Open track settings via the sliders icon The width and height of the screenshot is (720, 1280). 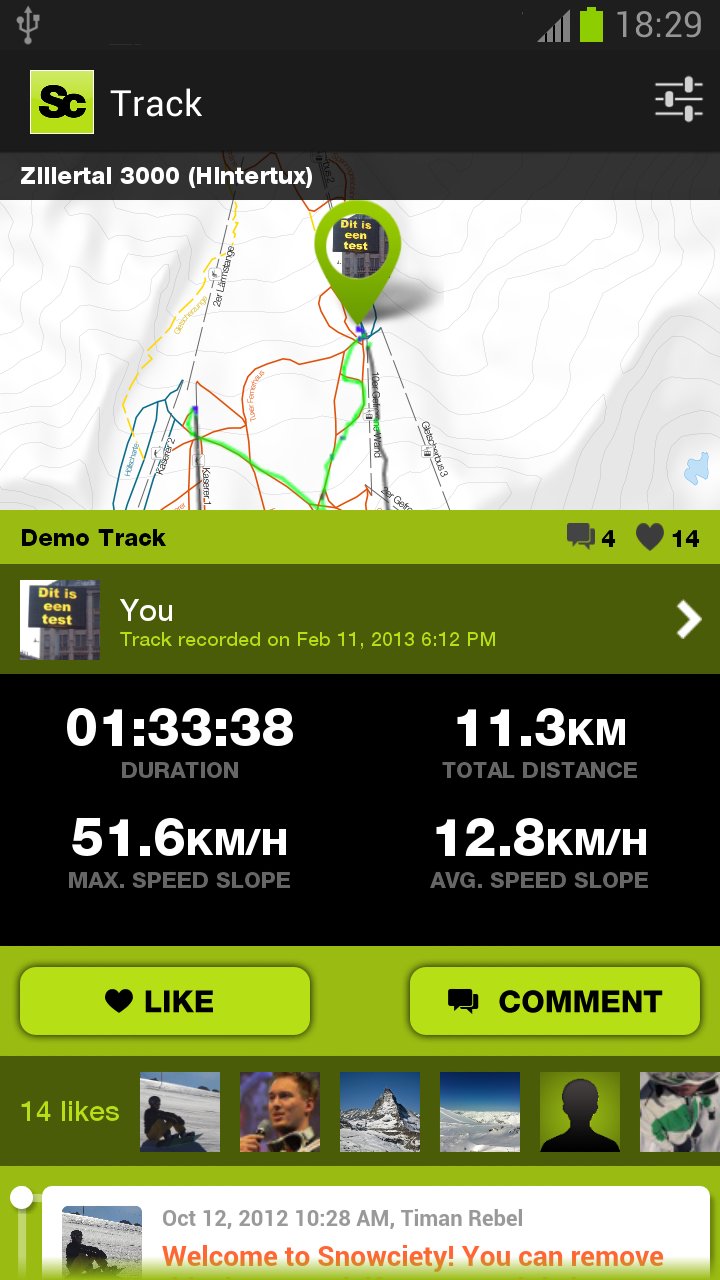tap(679, 99)
